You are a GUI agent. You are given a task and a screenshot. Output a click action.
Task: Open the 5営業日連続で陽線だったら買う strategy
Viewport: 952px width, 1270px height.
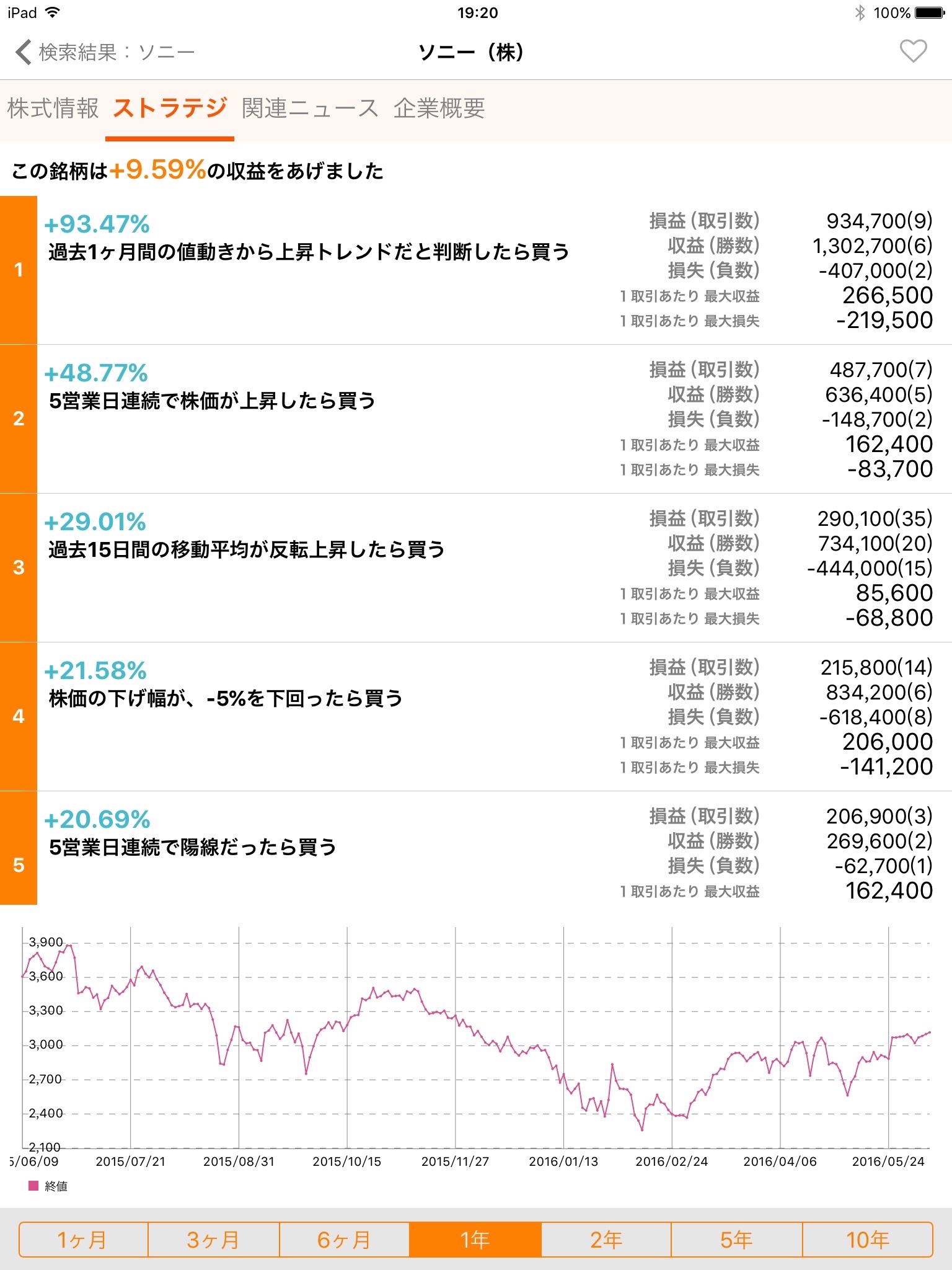click(476, 848)
